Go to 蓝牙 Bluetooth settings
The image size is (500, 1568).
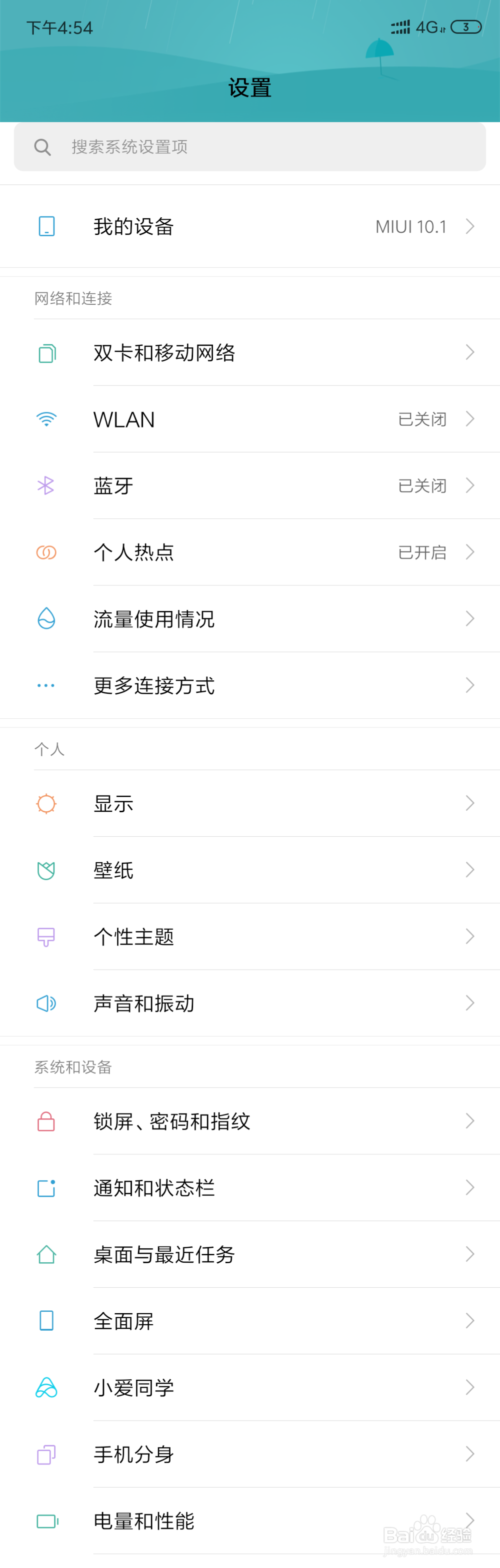pos(249,486)
